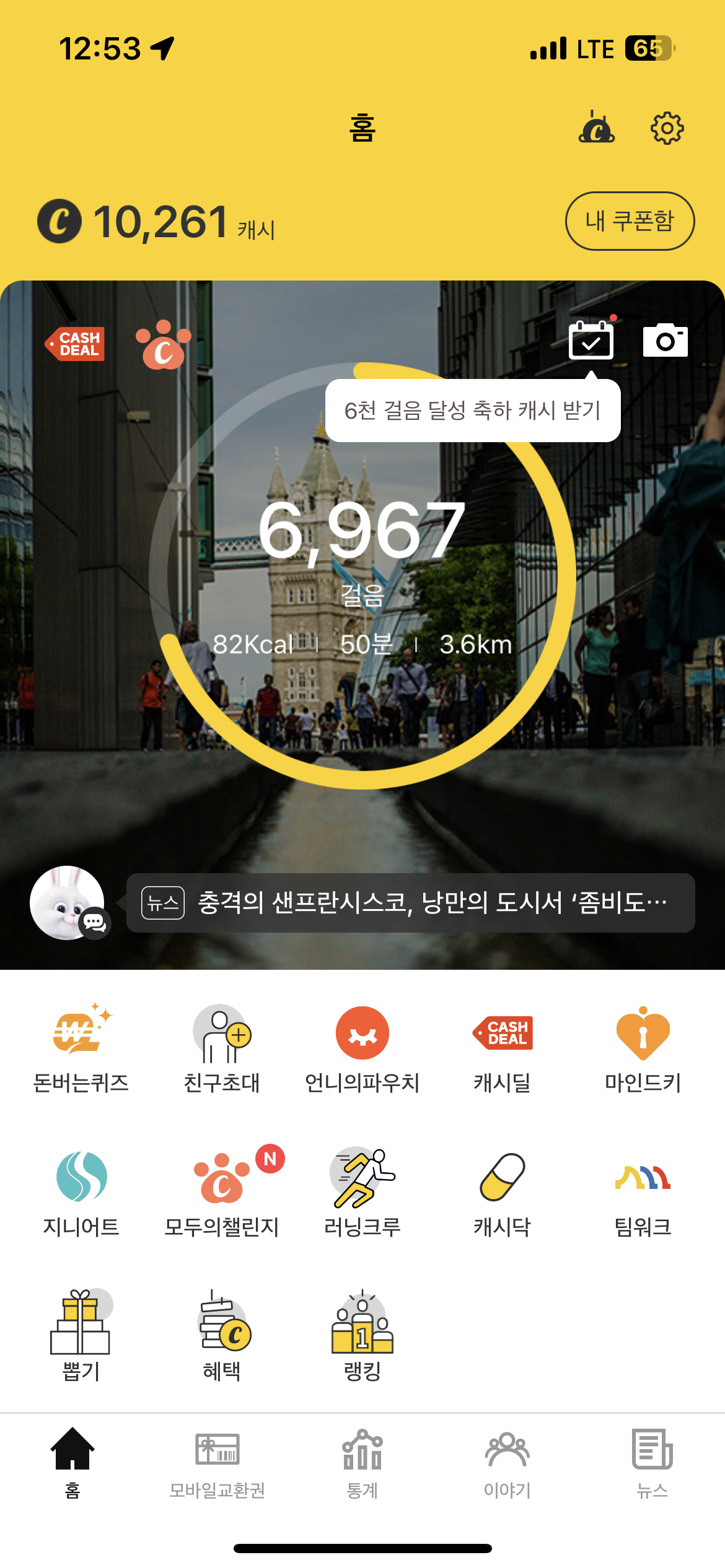Open the settings gear icon

pos(667,128)
